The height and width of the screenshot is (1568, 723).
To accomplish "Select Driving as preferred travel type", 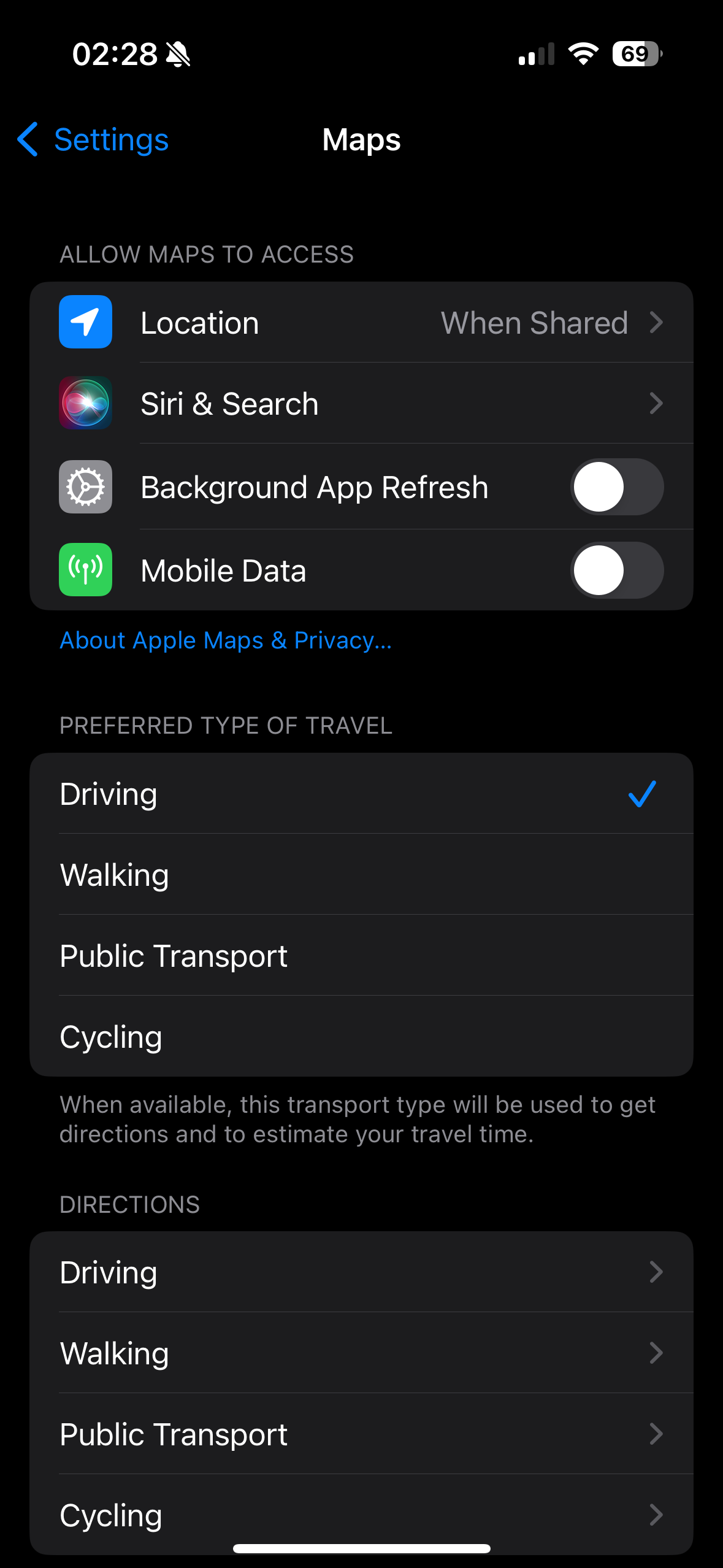I will click(x=361, y=794).
